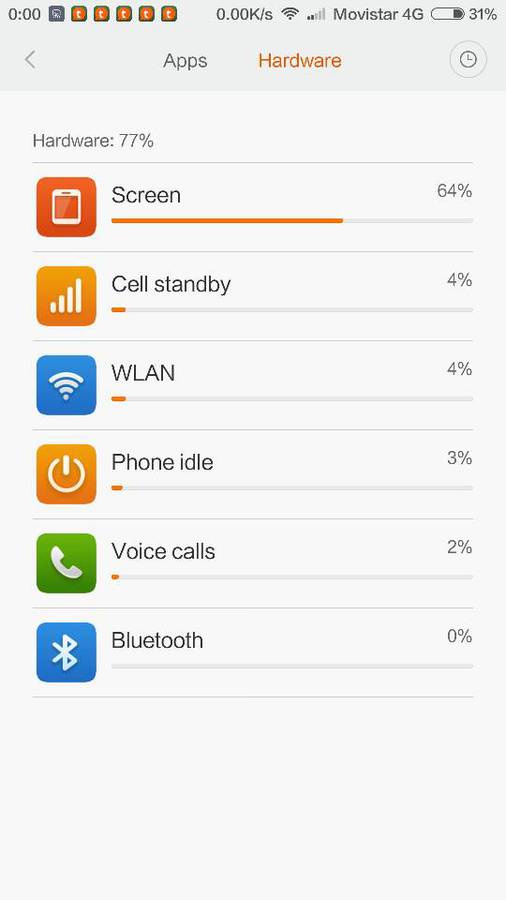Go back using the top-left arrow
Viewport: 506px width, 900px height.
tap(30, 60)
